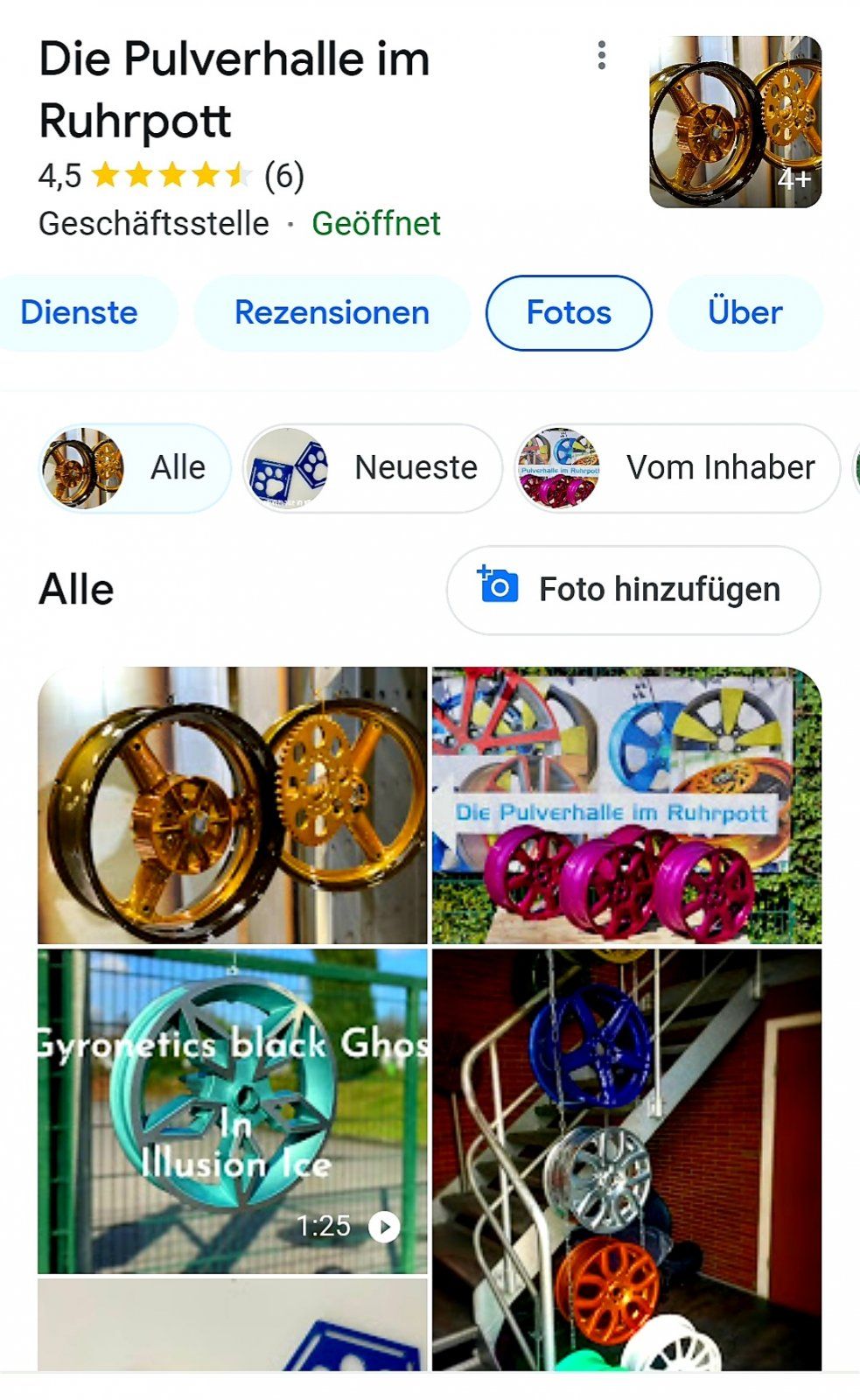Image resolution: width=860 pixels, height=1400 pixels.
Task: Filter by Vom Inhaber photos
Action: (x=677, y=468)
